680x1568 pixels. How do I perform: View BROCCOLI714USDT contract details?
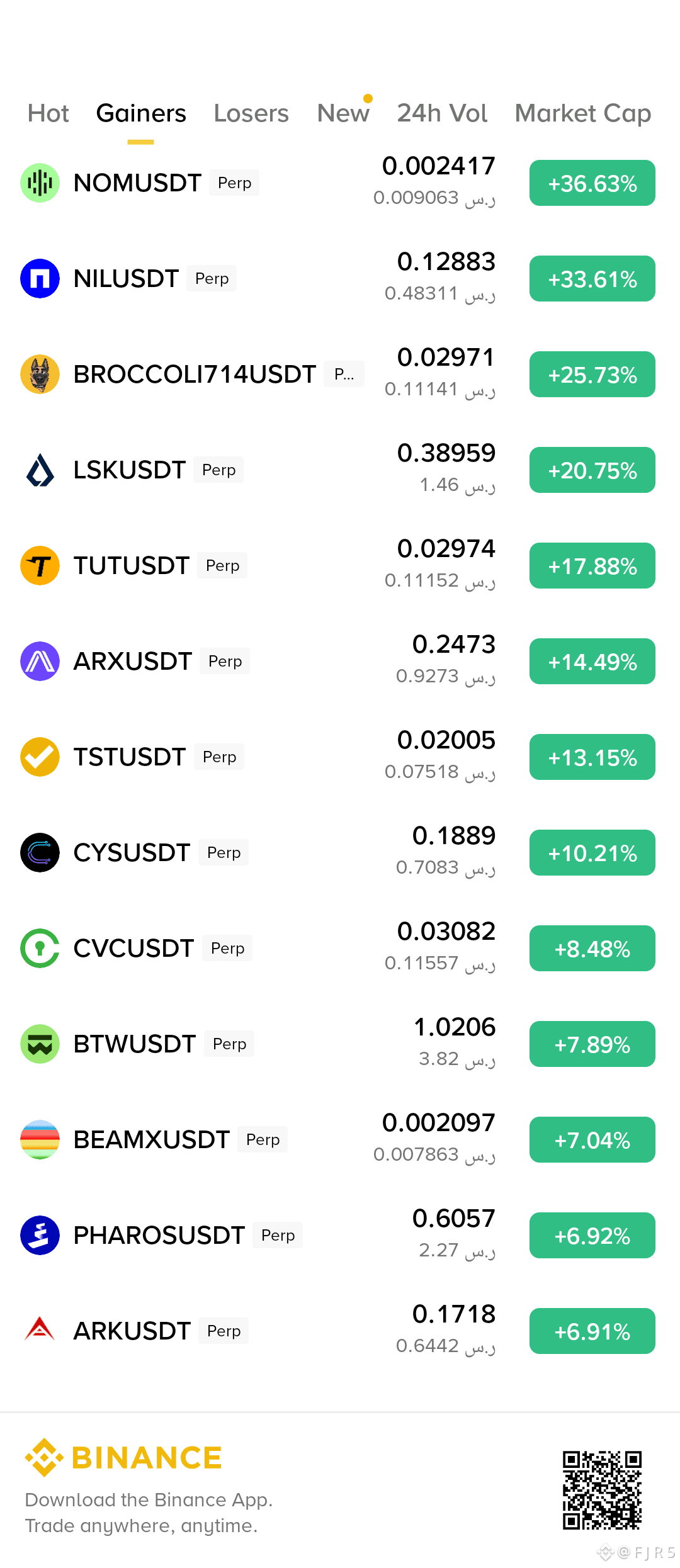coord(340,374)
